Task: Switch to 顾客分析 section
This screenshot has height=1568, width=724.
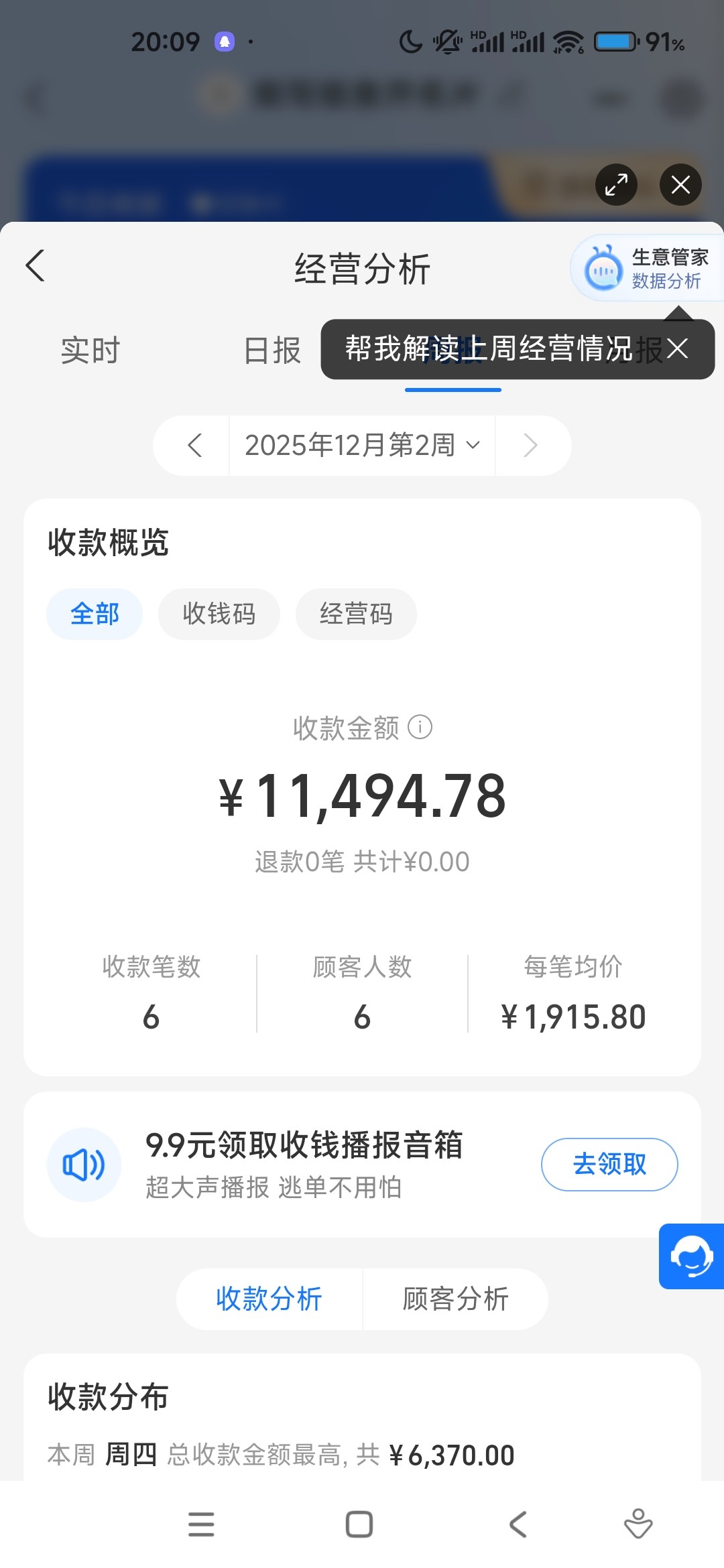Action: click(455, 1299)
